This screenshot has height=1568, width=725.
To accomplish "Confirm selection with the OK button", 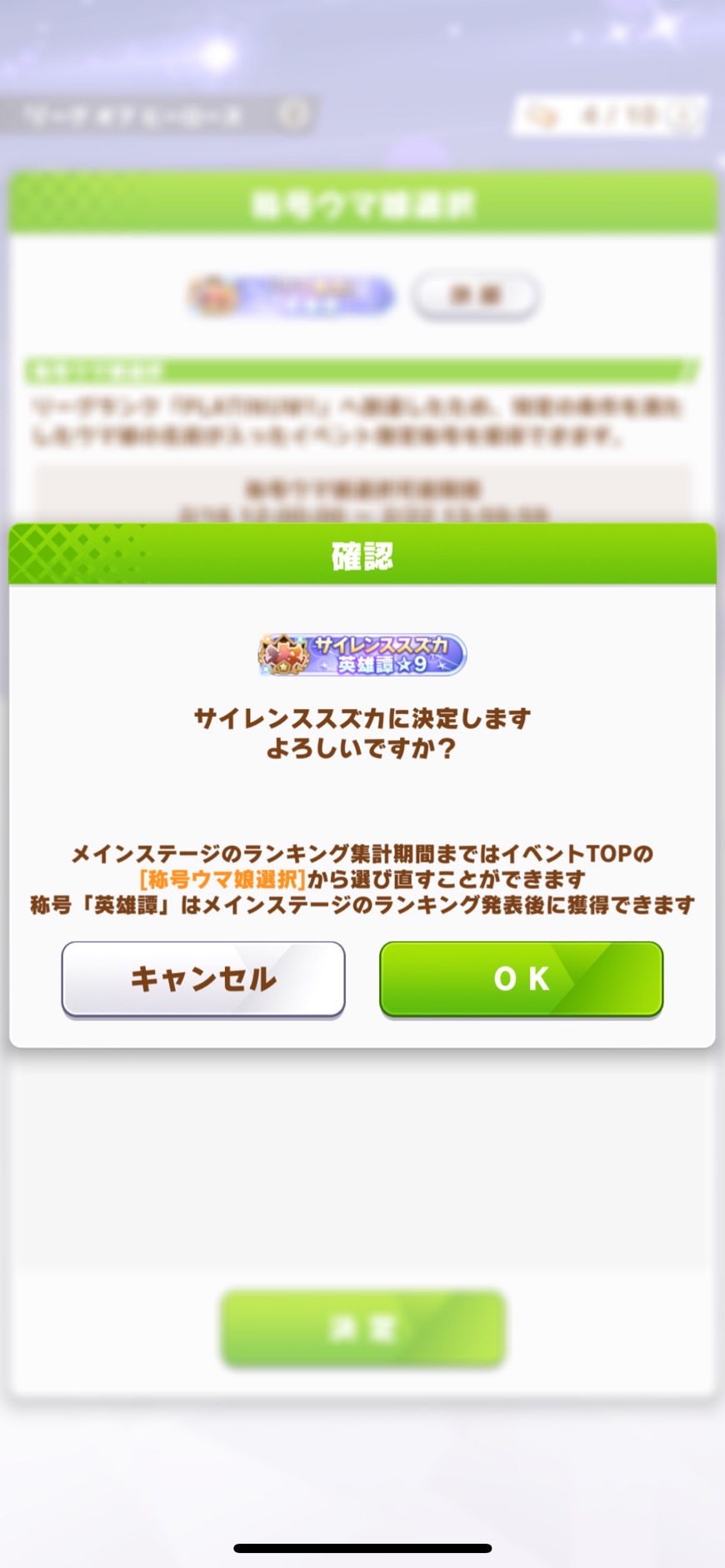I will tap(521, 979).
